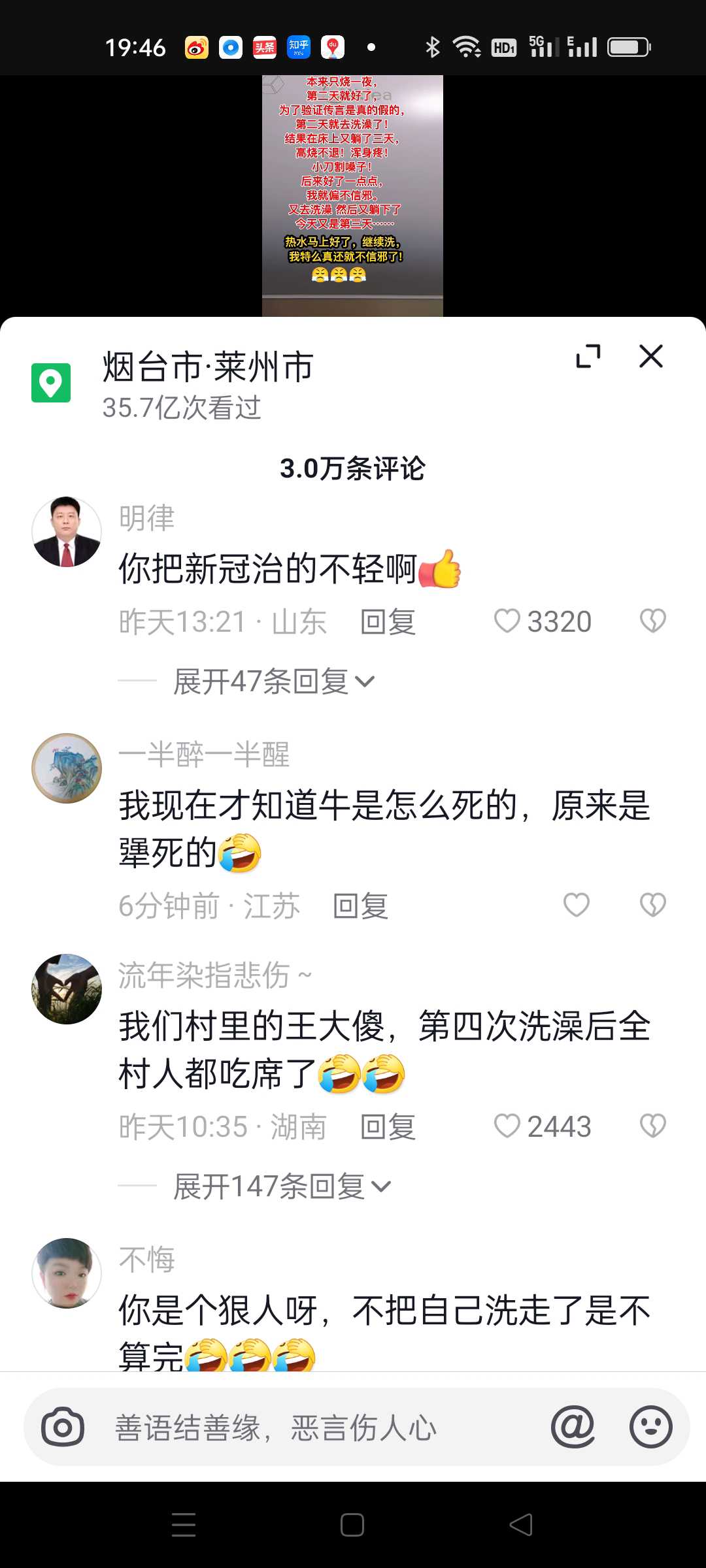Mention someone with the @ icon
Image resolution: width=706 pixels, height=1568 pixels.
pos(573,1426)
